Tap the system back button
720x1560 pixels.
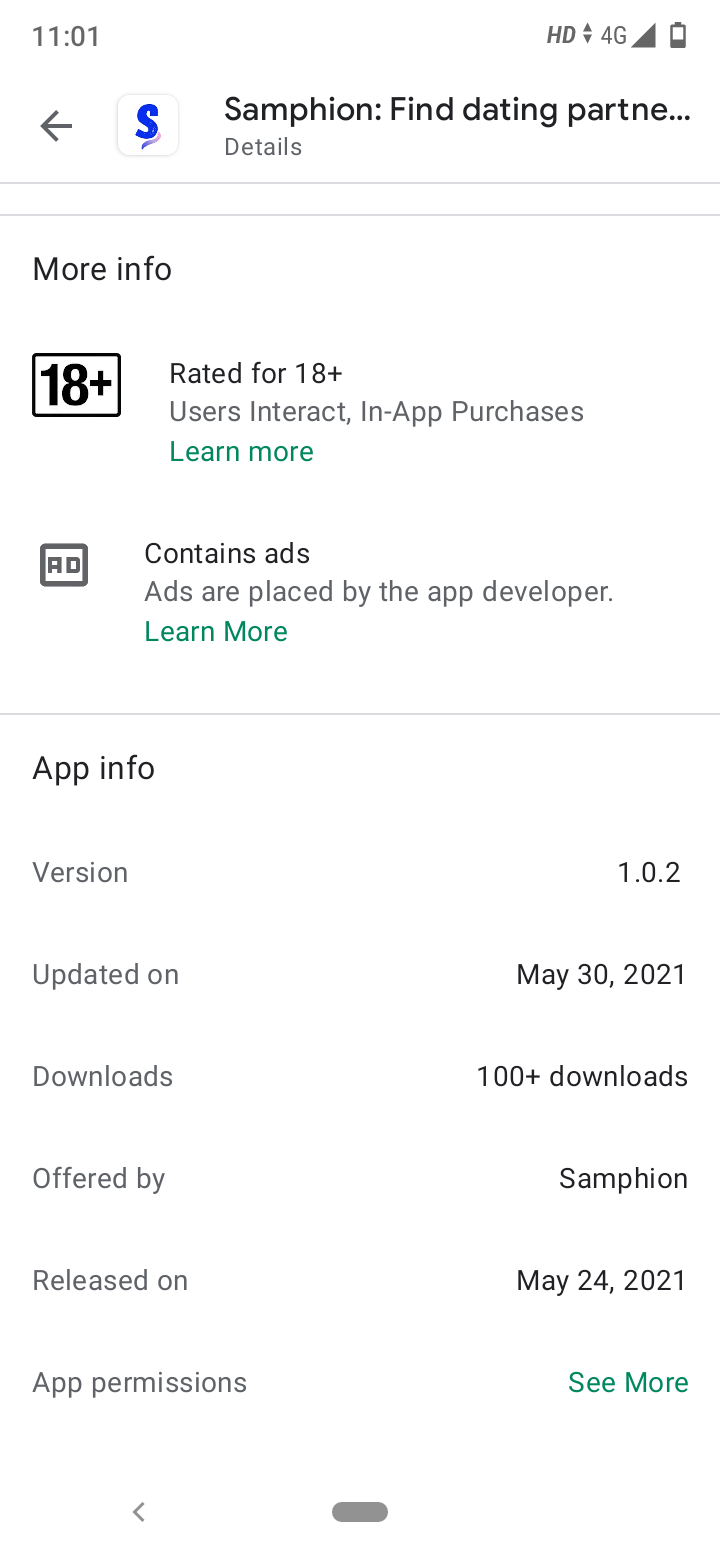point(139,1512)
